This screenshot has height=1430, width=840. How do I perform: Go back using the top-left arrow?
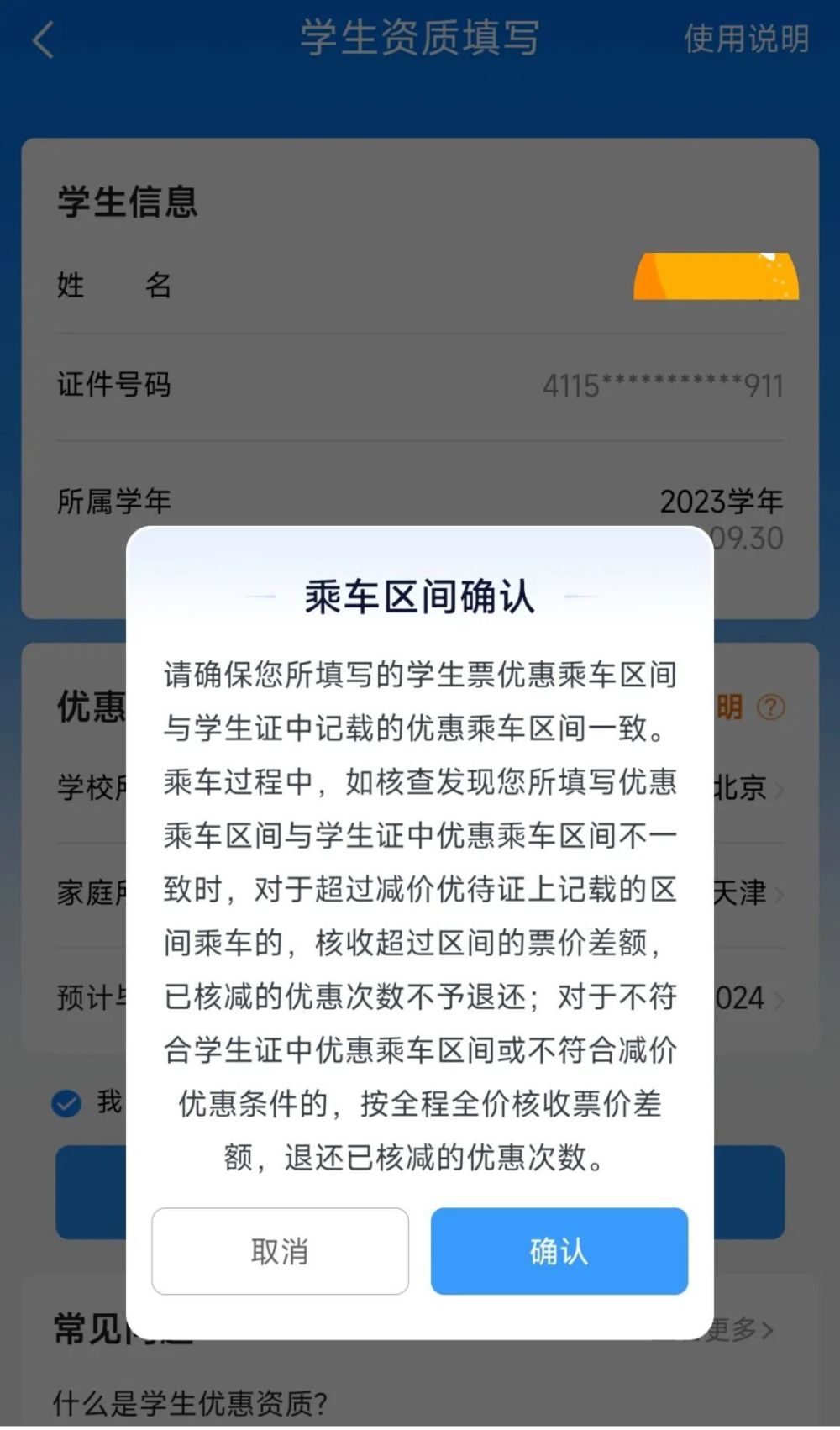pos(44,39)
